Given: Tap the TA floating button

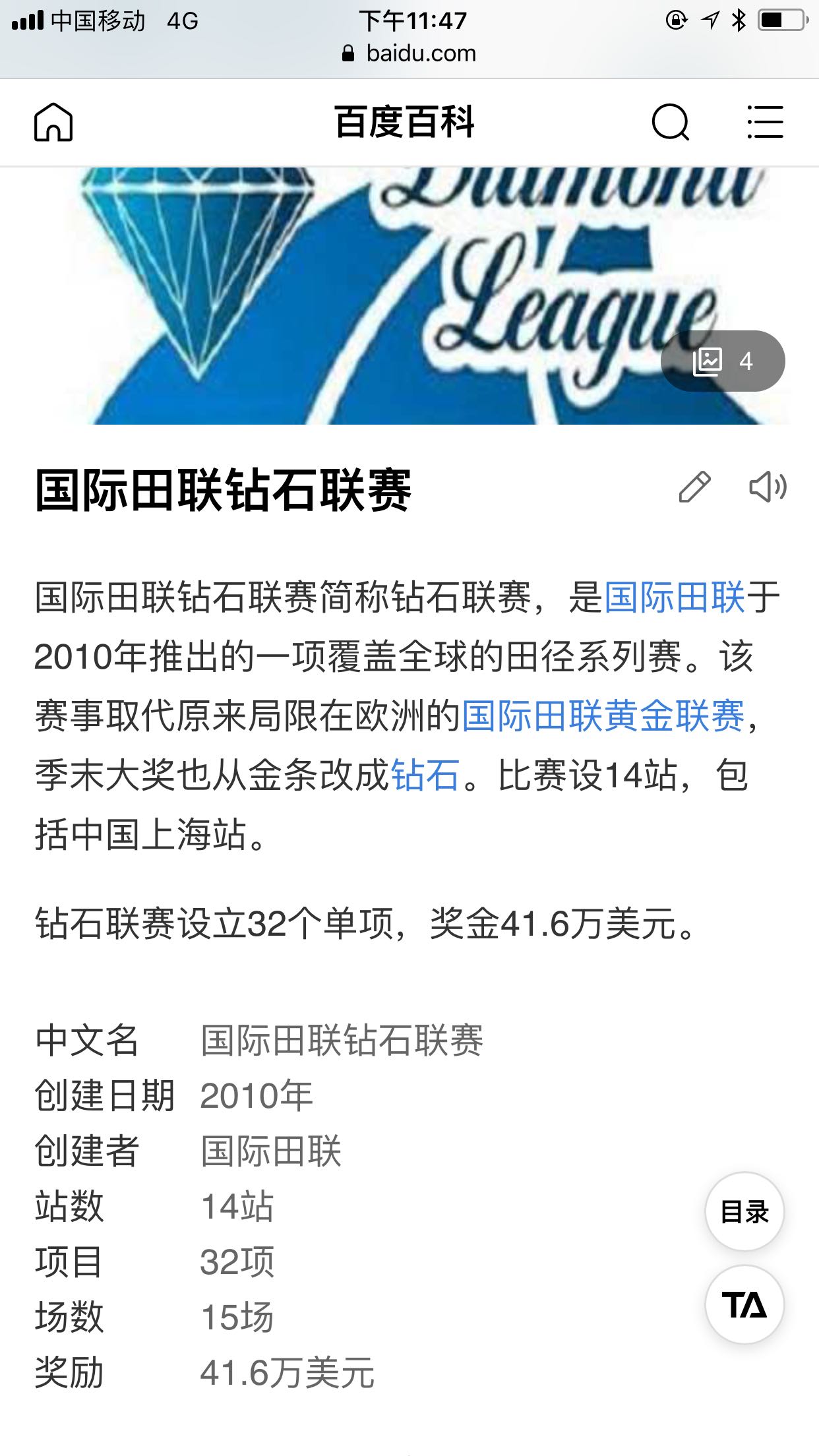Looking at the screenshot, I should point(744,1304).
